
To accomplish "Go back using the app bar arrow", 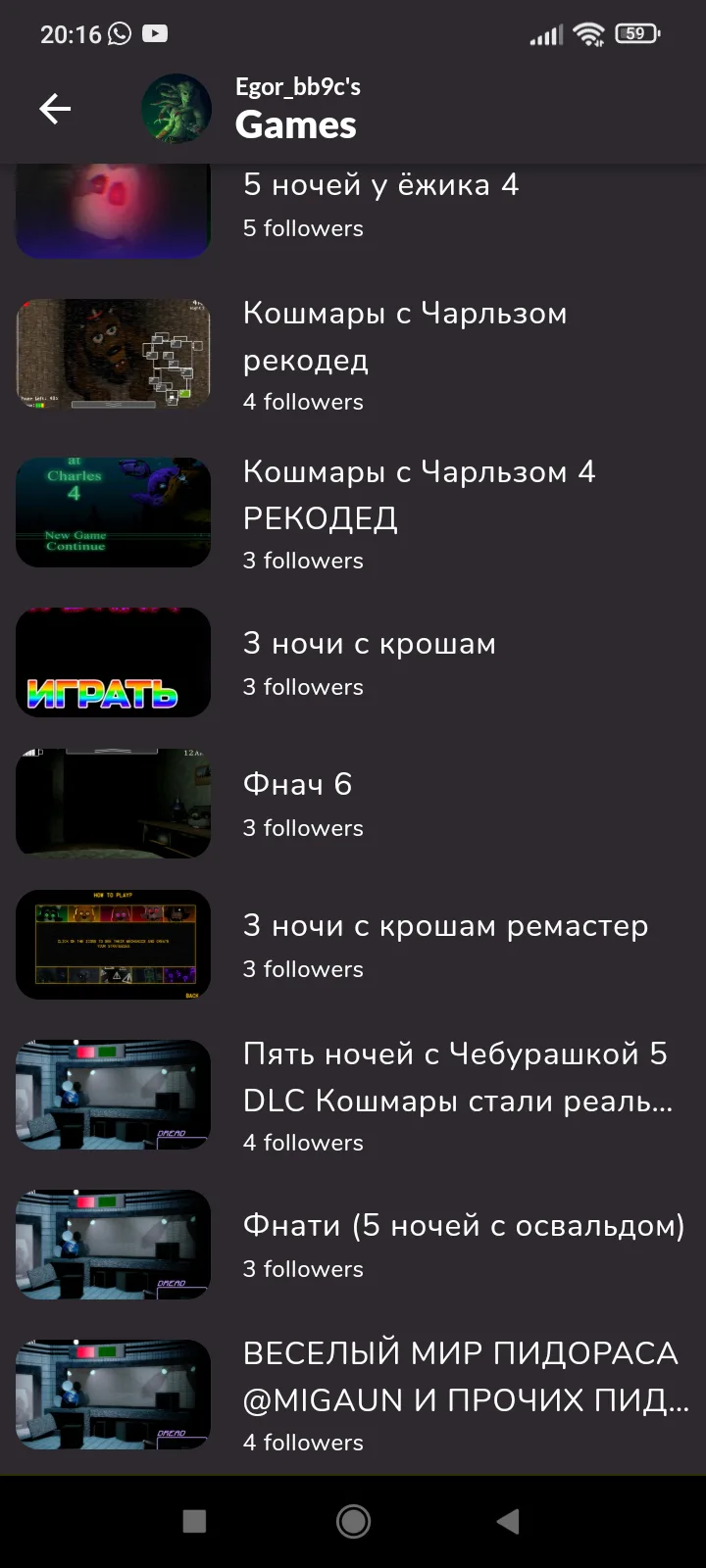I will click(x=55, y=109).
